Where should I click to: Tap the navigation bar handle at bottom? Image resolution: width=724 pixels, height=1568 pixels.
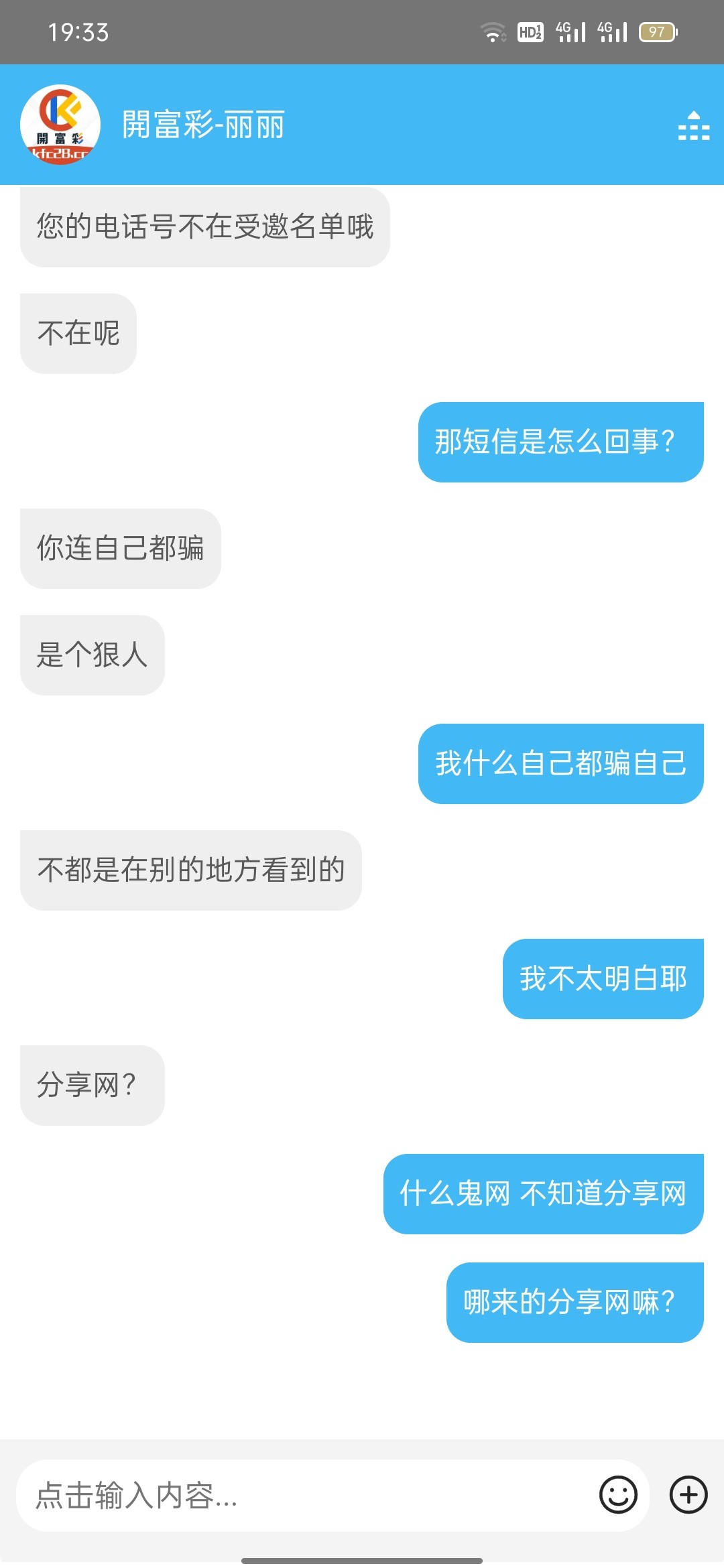[362, 1561]
